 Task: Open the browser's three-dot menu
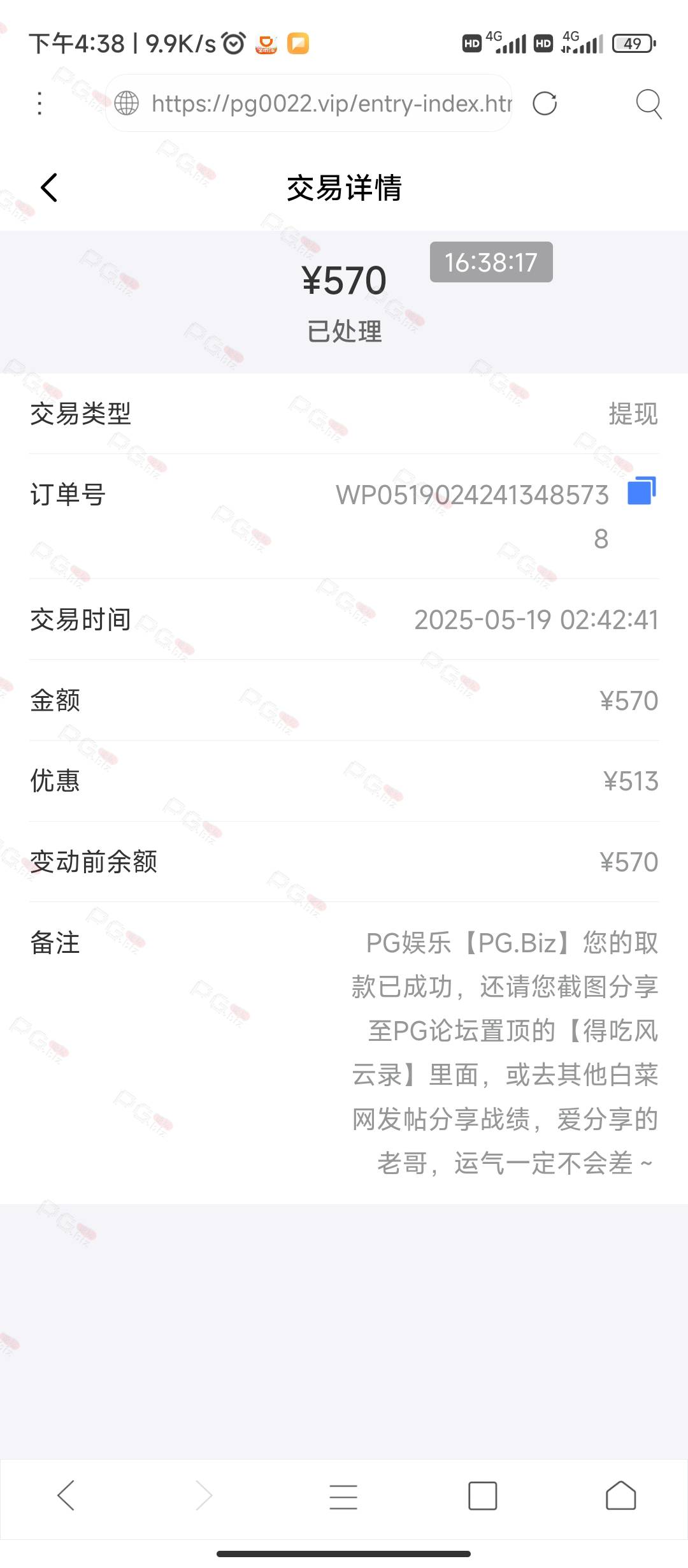point(39,103)
